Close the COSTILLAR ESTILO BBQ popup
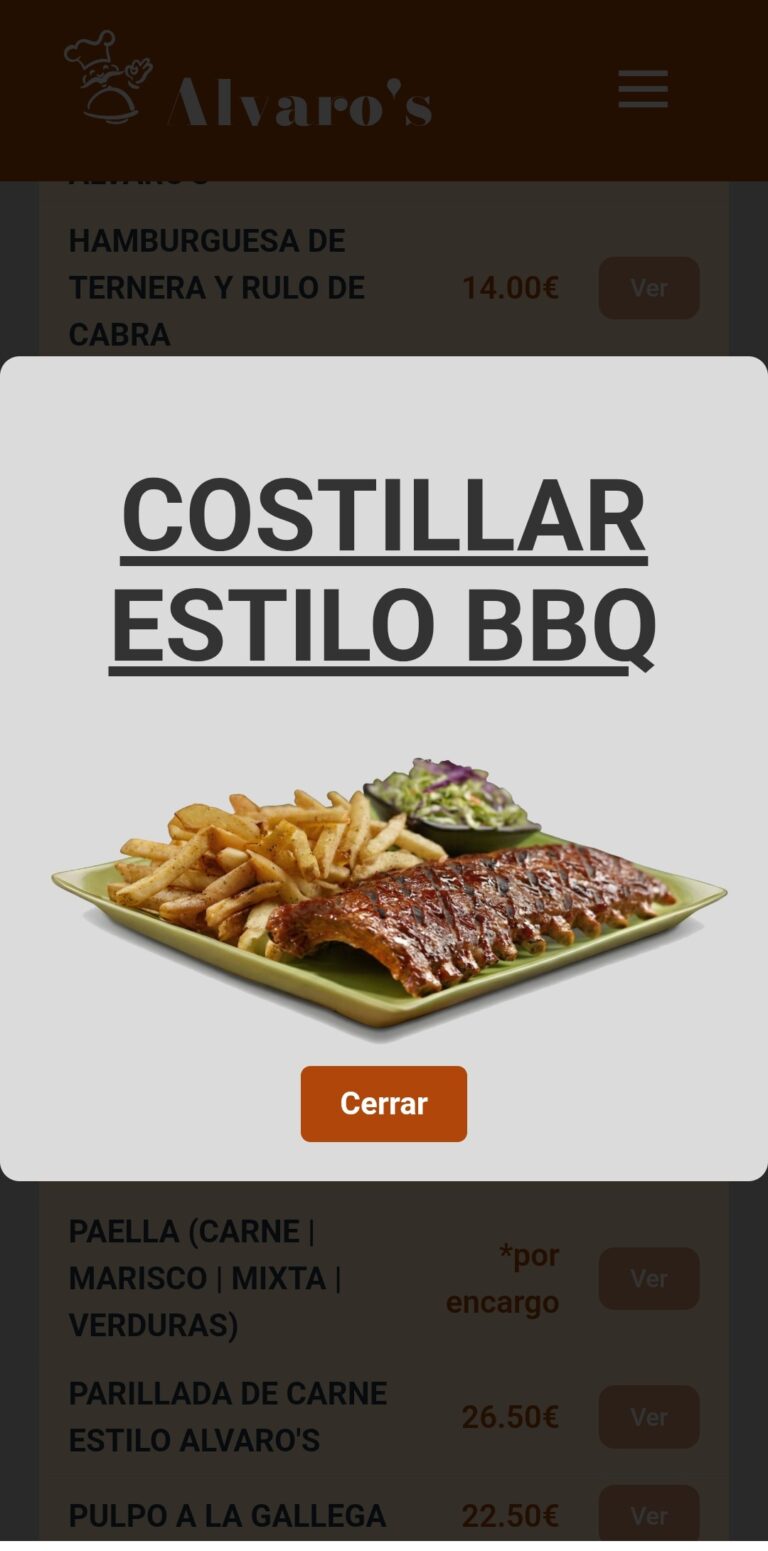This screenshot has width=768, height=1551. (383, 1104)
